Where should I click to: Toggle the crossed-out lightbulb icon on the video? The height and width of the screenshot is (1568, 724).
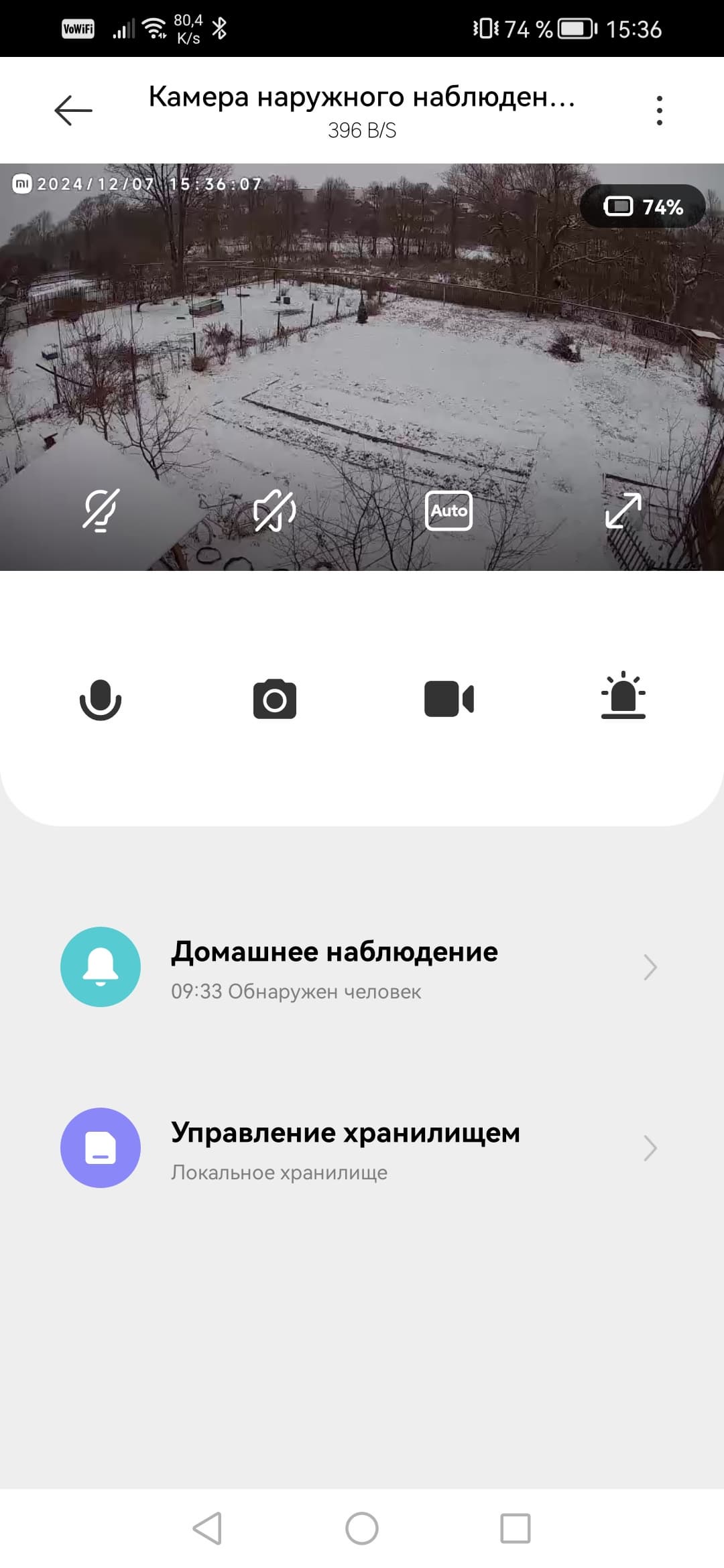(101, 511)
